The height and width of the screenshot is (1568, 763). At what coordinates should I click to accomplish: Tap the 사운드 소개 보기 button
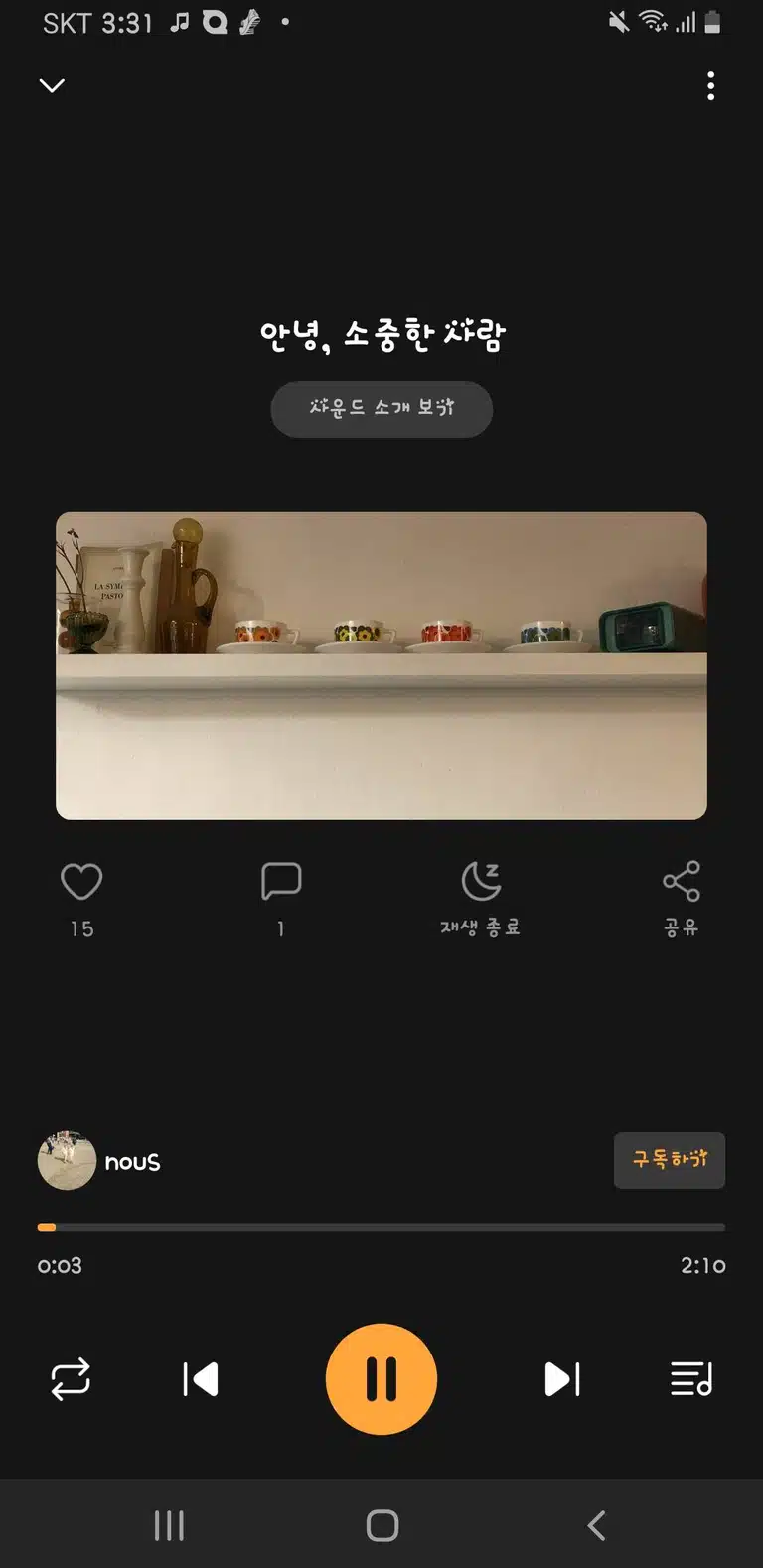click(381, 409)
